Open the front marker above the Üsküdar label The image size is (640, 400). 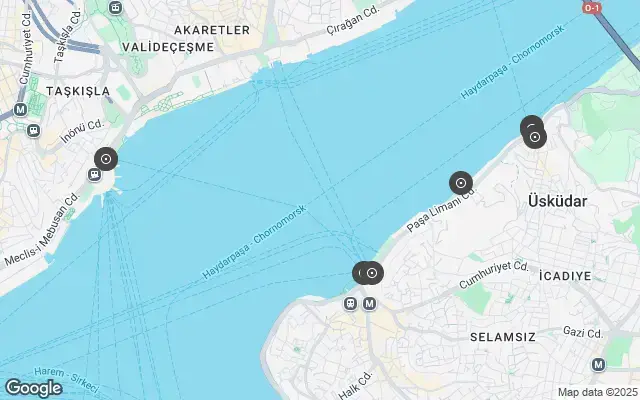535,137
